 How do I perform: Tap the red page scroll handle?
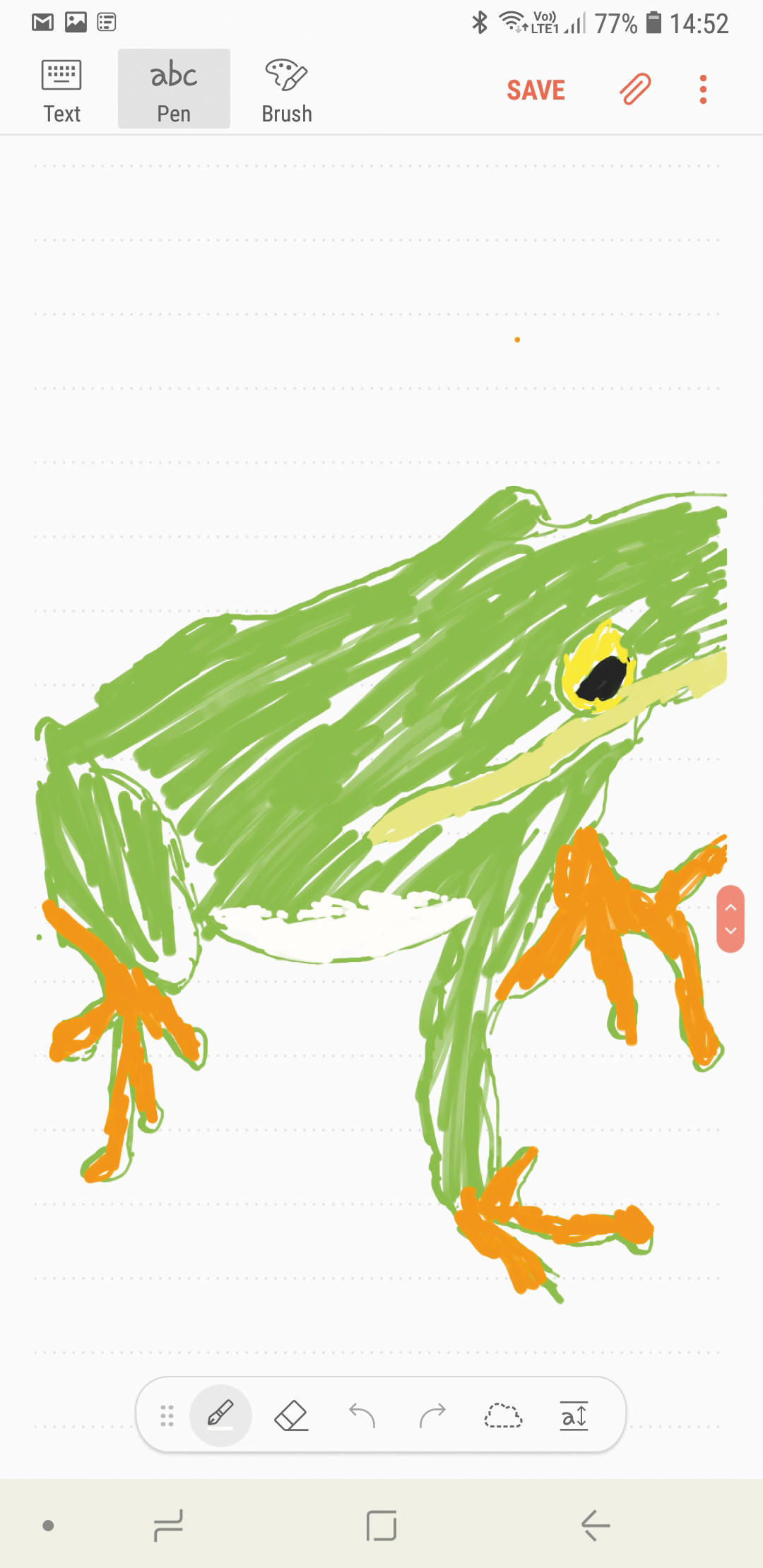click(x=731, y=918)
